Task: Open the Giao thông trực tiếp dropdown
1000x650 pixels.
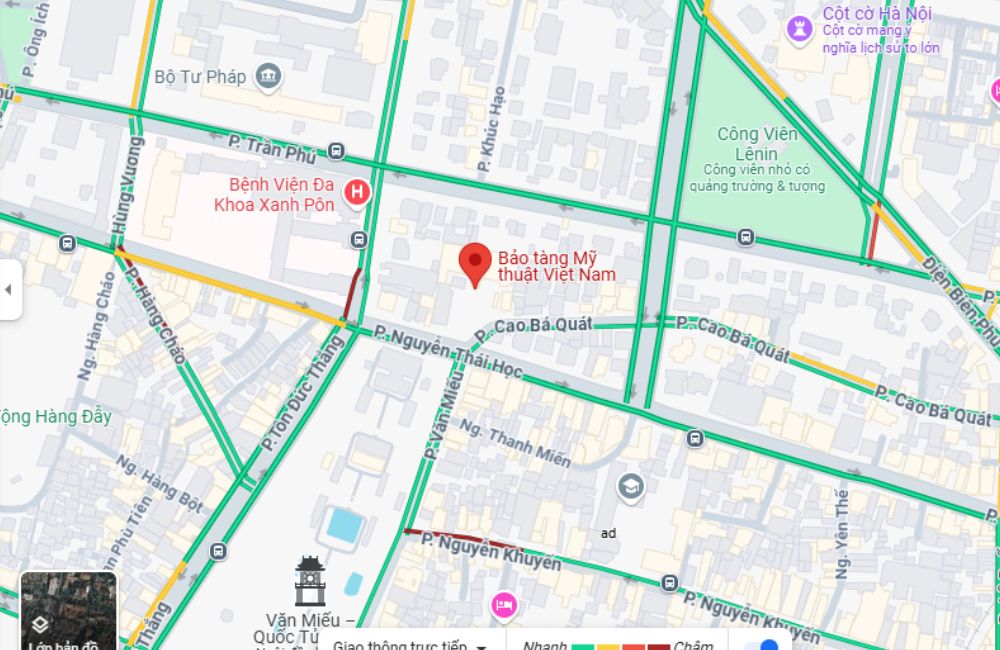Action: click(410, 645)
